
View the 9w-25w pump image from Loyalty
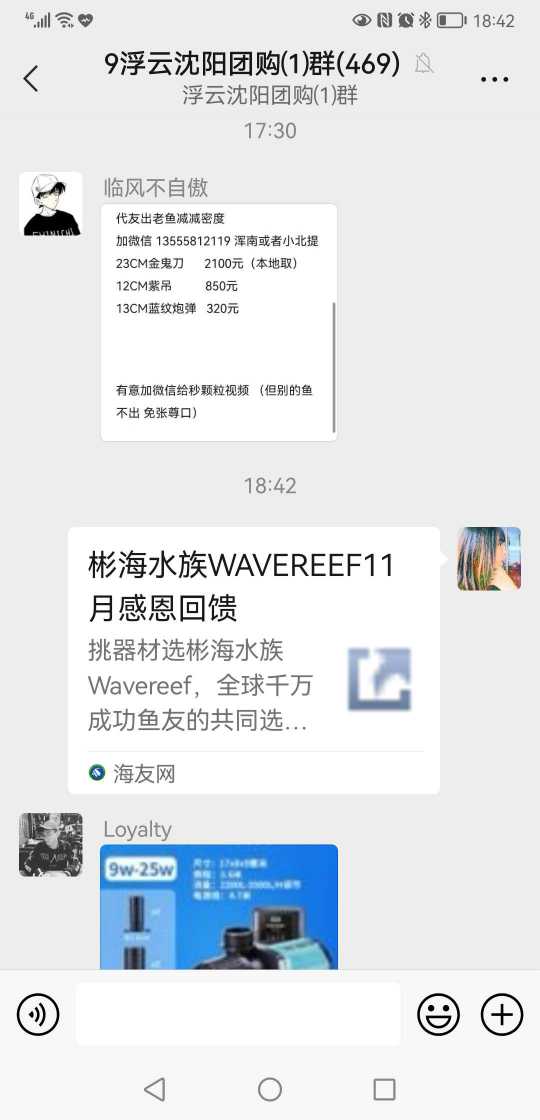219,906
